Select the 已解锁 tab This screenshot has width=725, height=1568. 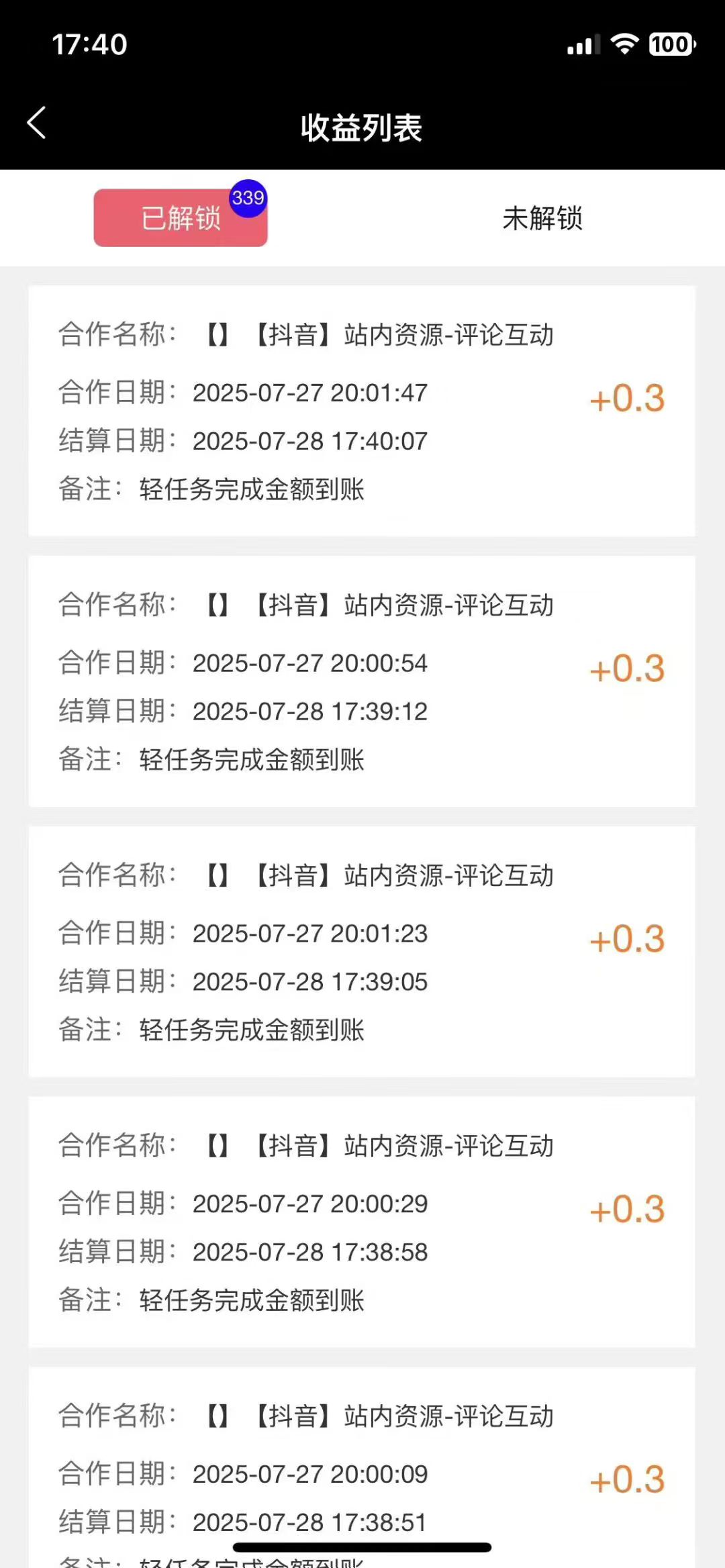pyautogui.click(x=181, y=218)
